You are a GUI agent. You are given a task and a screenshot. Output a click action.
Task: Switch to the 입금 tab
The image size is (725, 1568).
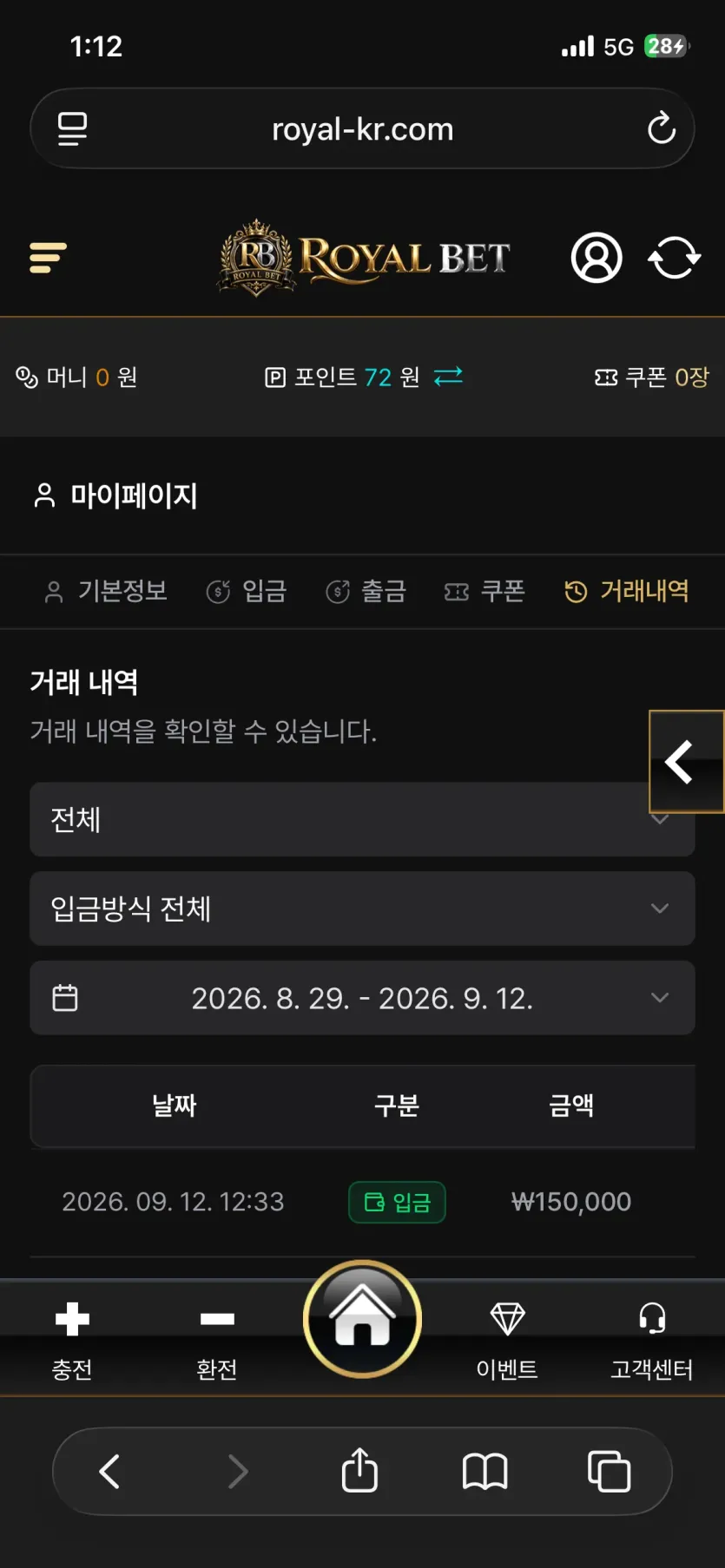click(247, 591)
